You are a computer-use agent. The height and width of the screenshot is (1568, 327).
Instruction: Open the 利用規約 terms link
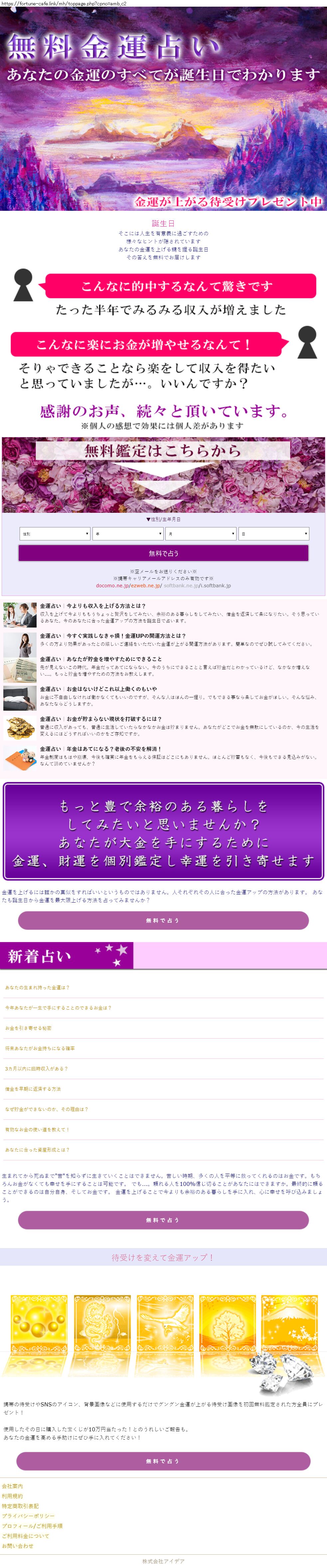(x=12, y=1496)
